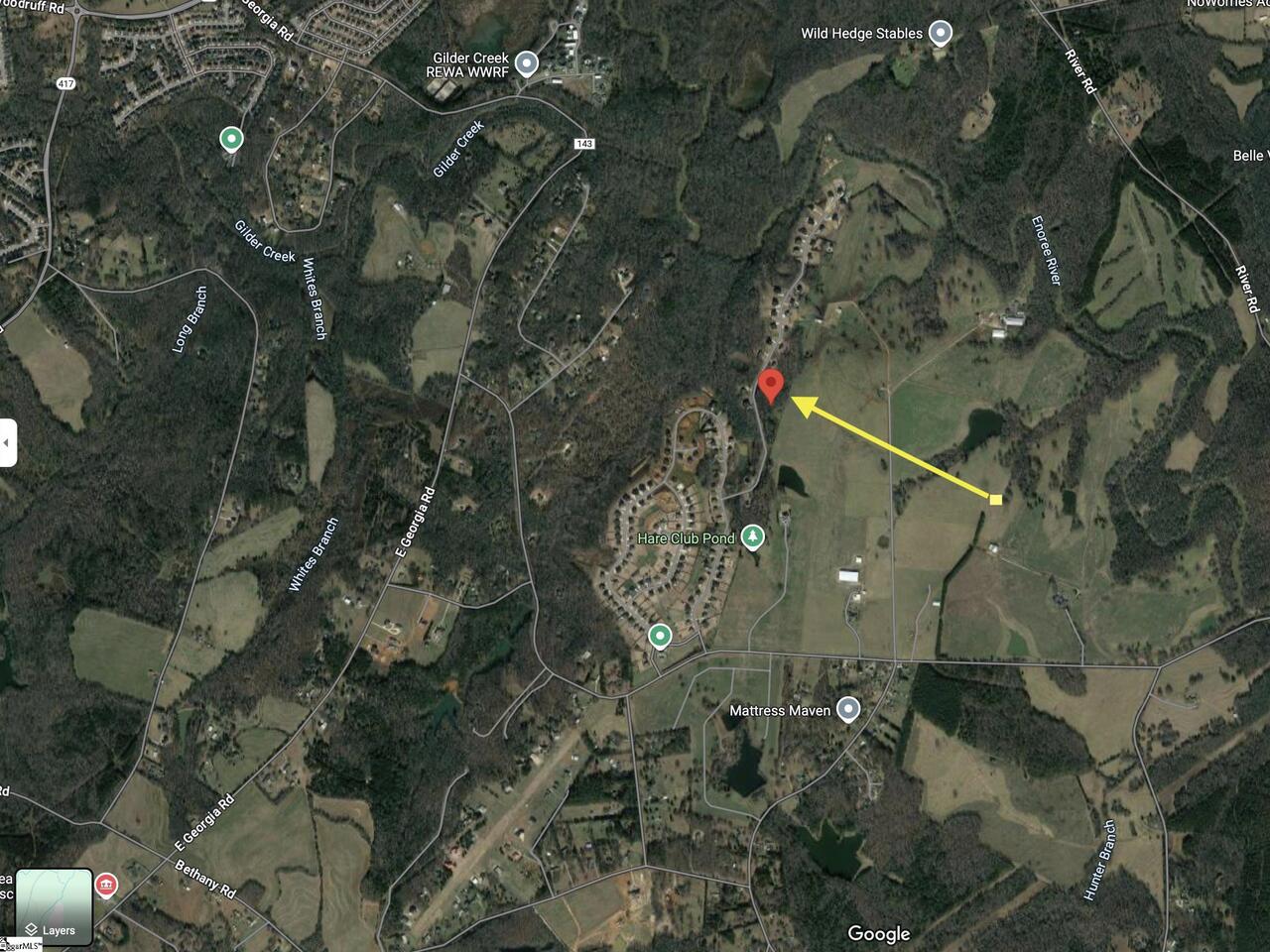The image size is (1270, 952).
Task: Tap the red museum marker near Bethany Rd
Action: (105, 884)
